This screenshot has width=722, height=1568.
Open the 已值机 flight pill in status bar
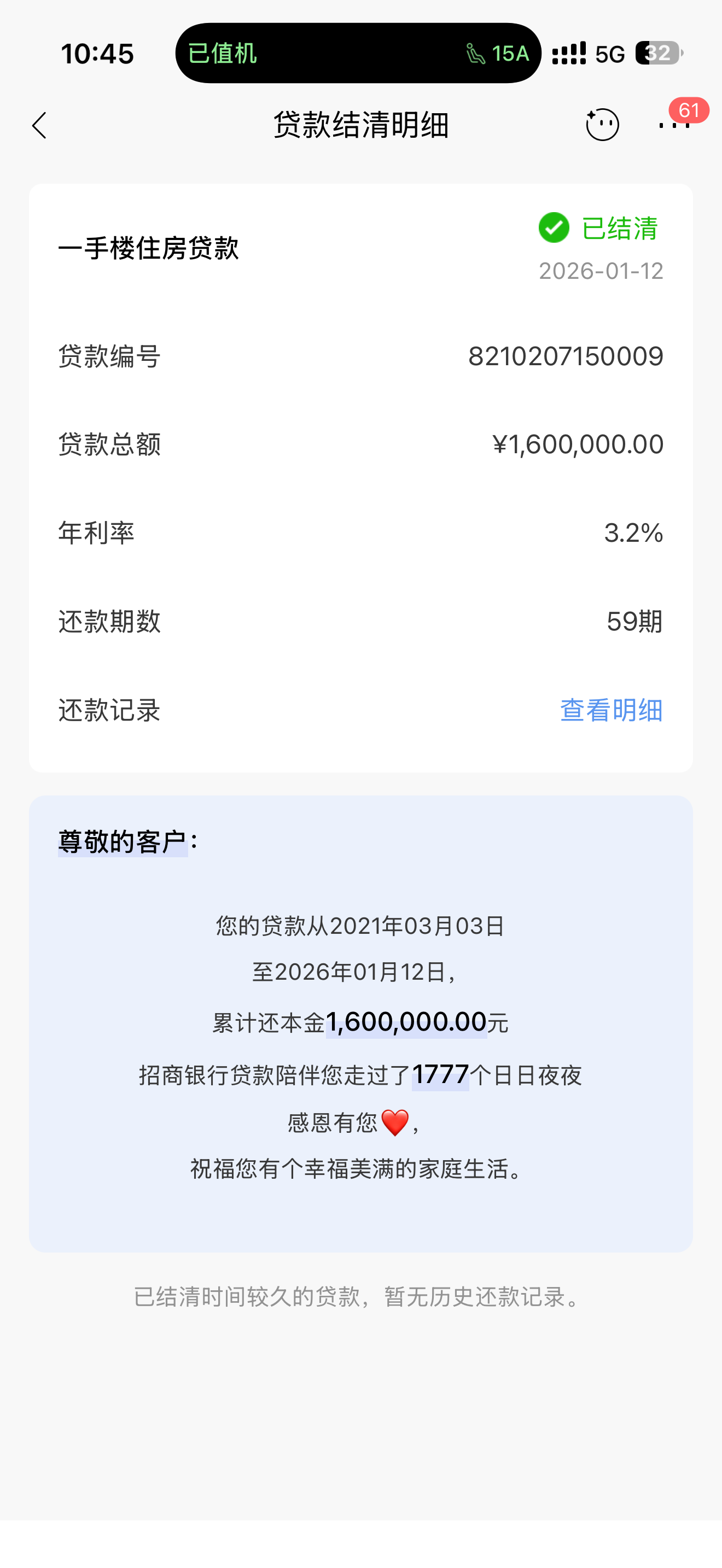tap(358, 53)
